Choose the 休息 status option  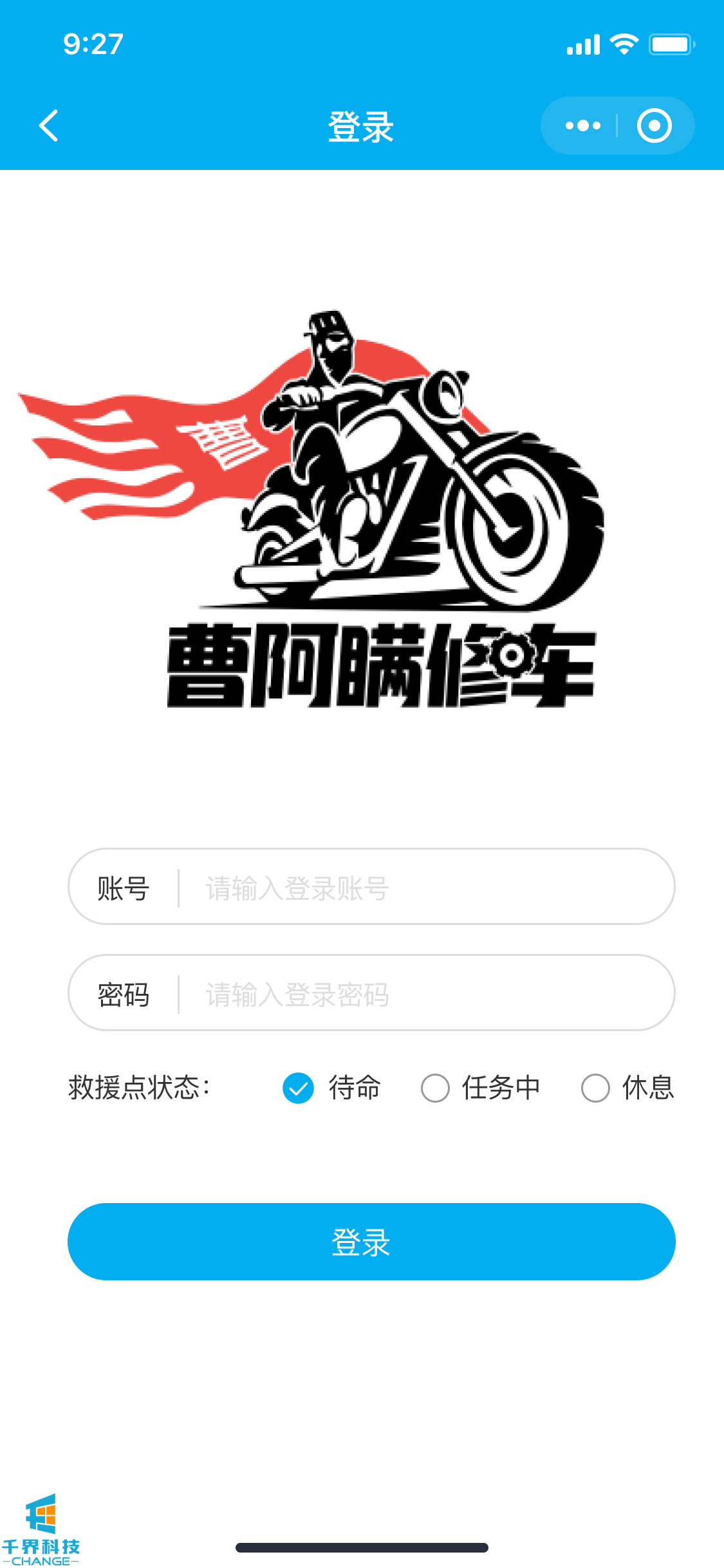tap(595, 1088)
